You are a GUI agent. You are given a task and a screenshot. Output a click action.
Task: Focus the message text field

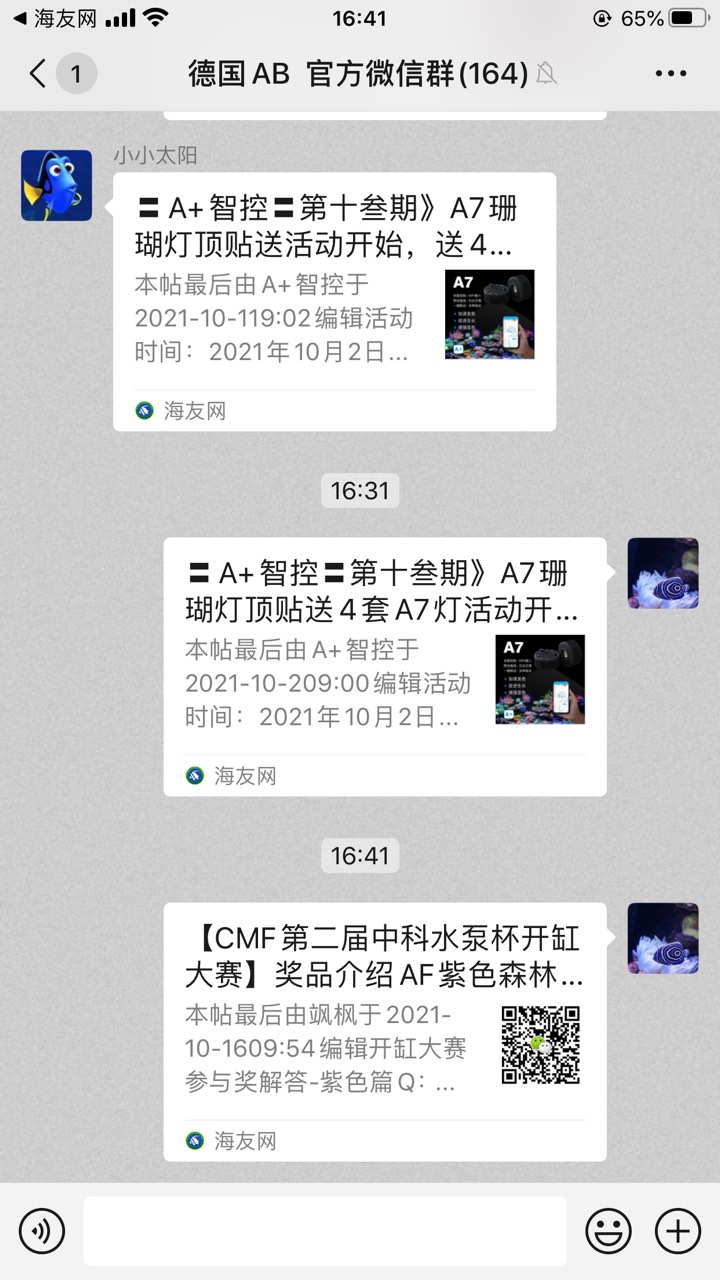[x=324, y=1230]
